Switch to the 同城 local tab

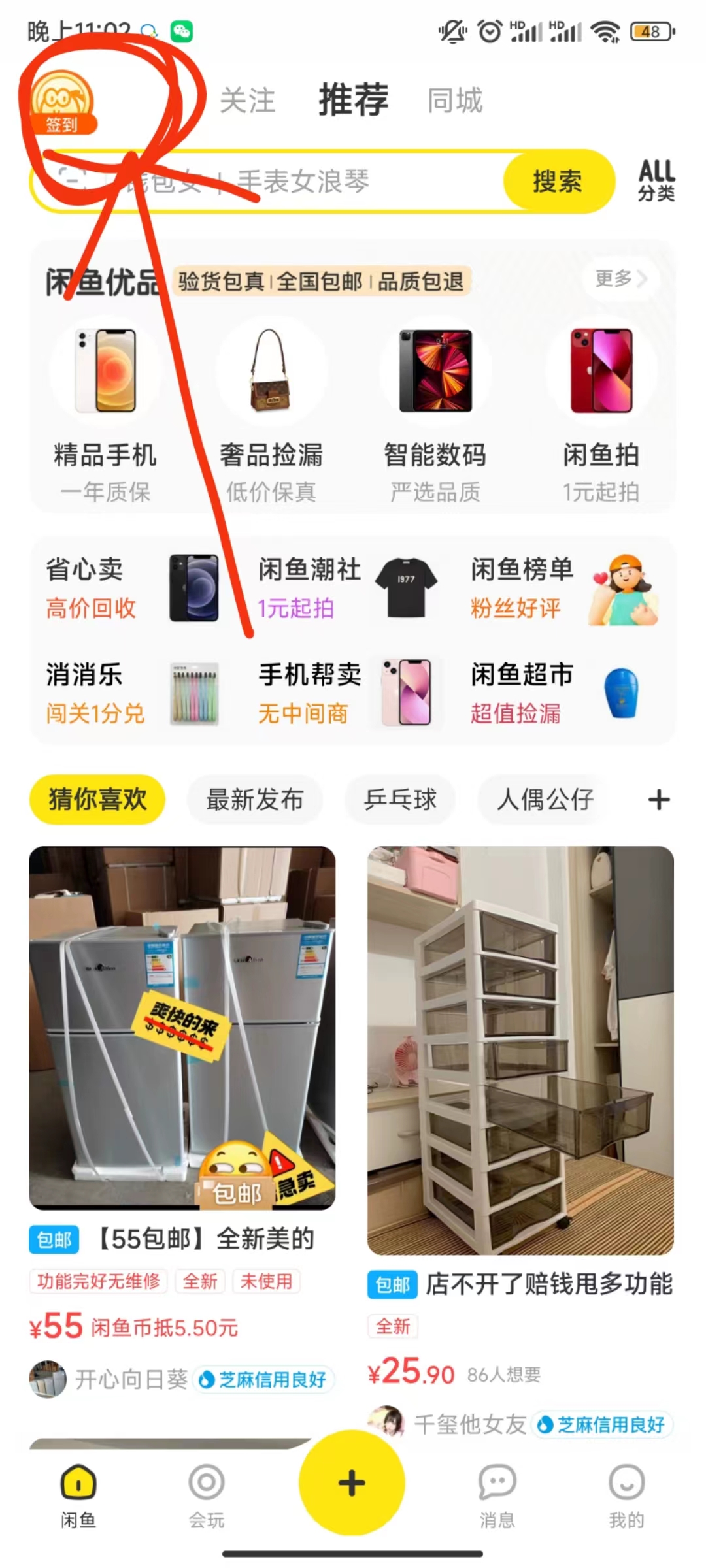pyautogui.click(x=454, y=99)
